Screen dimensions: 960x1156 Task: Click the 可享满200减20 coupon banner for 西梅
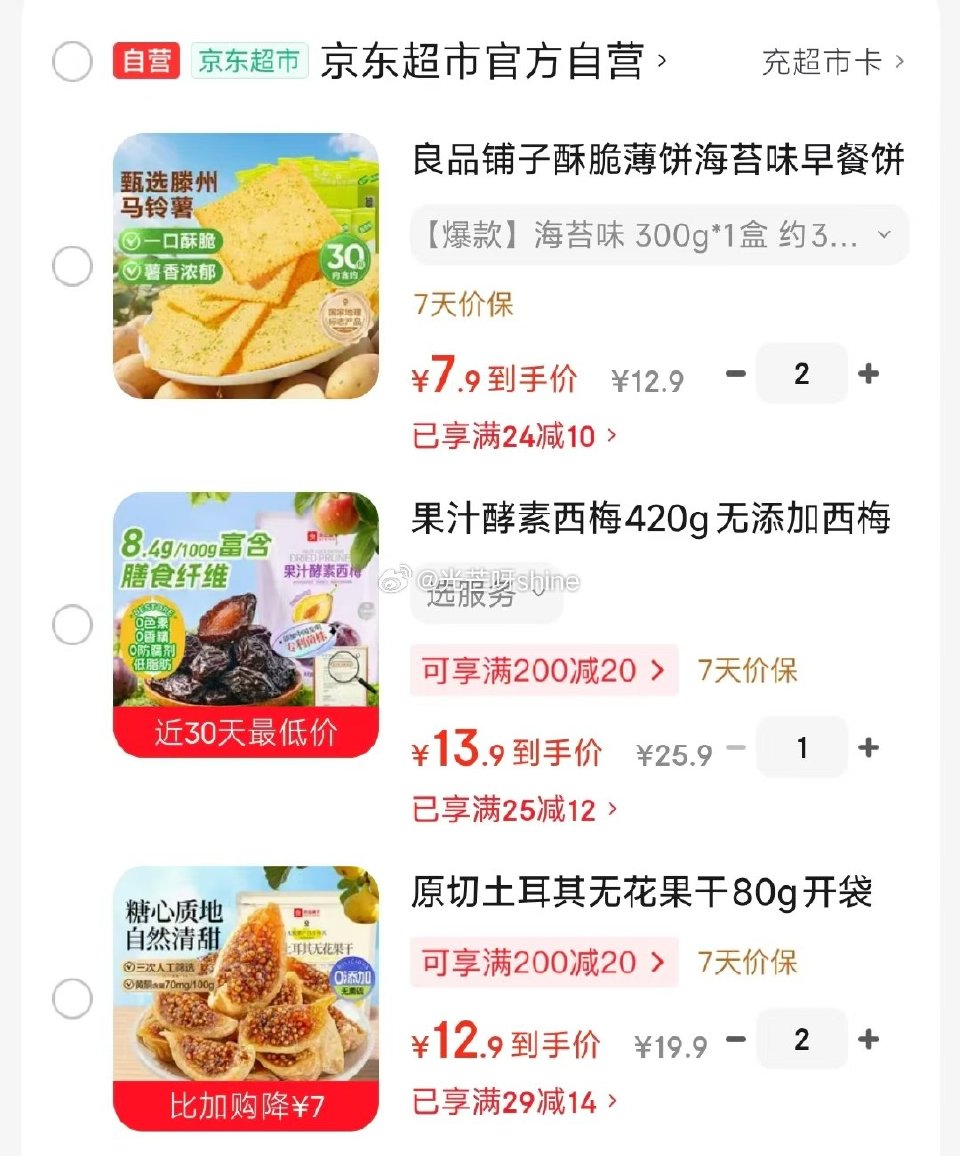(x=544, y=671)
